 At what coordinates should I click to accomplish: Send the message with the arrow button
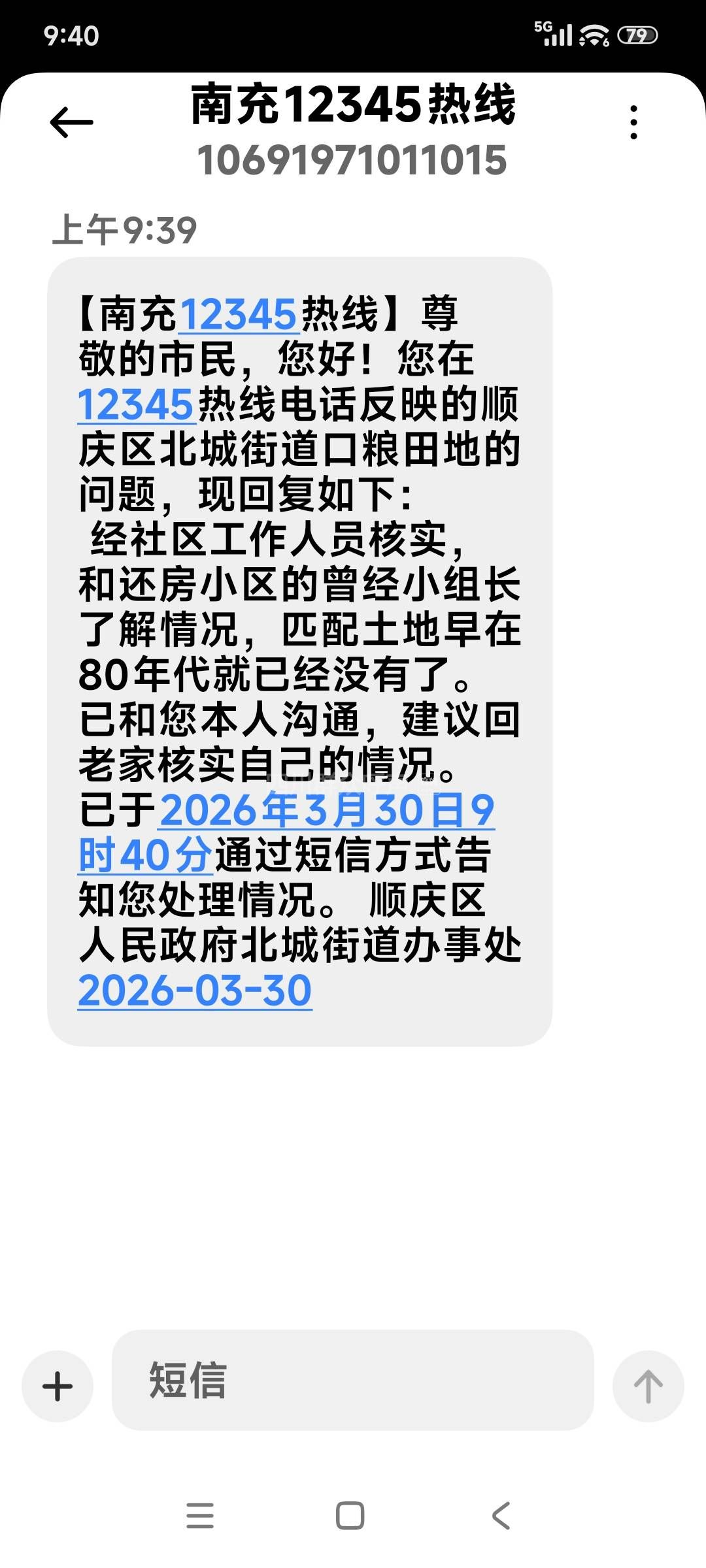pyautogui.click(x=648, y=1386)
